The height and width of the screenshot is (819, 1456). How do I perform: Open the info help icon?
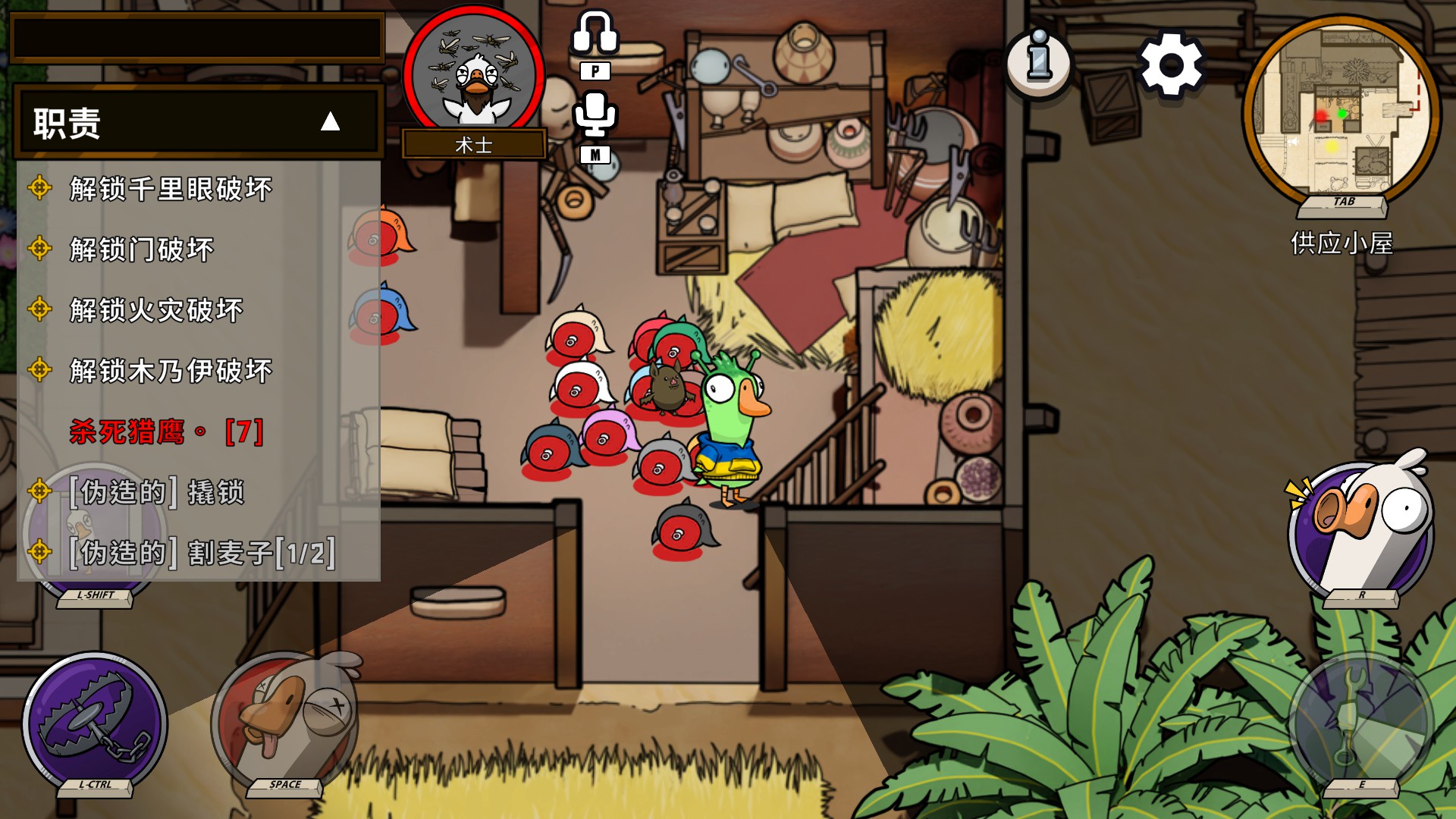(1039, 61)
